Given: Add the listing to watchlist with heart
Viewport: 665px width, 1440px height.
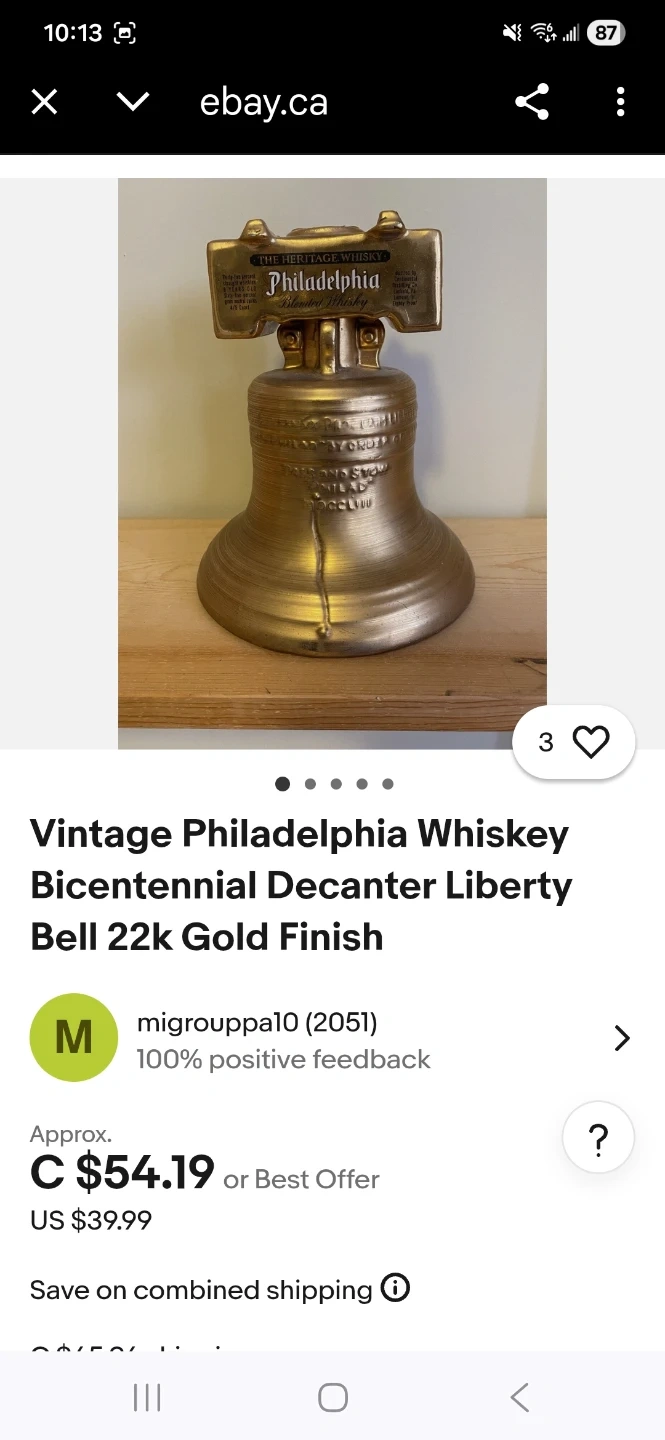Looking at the screenshot, I should [590, 741].
